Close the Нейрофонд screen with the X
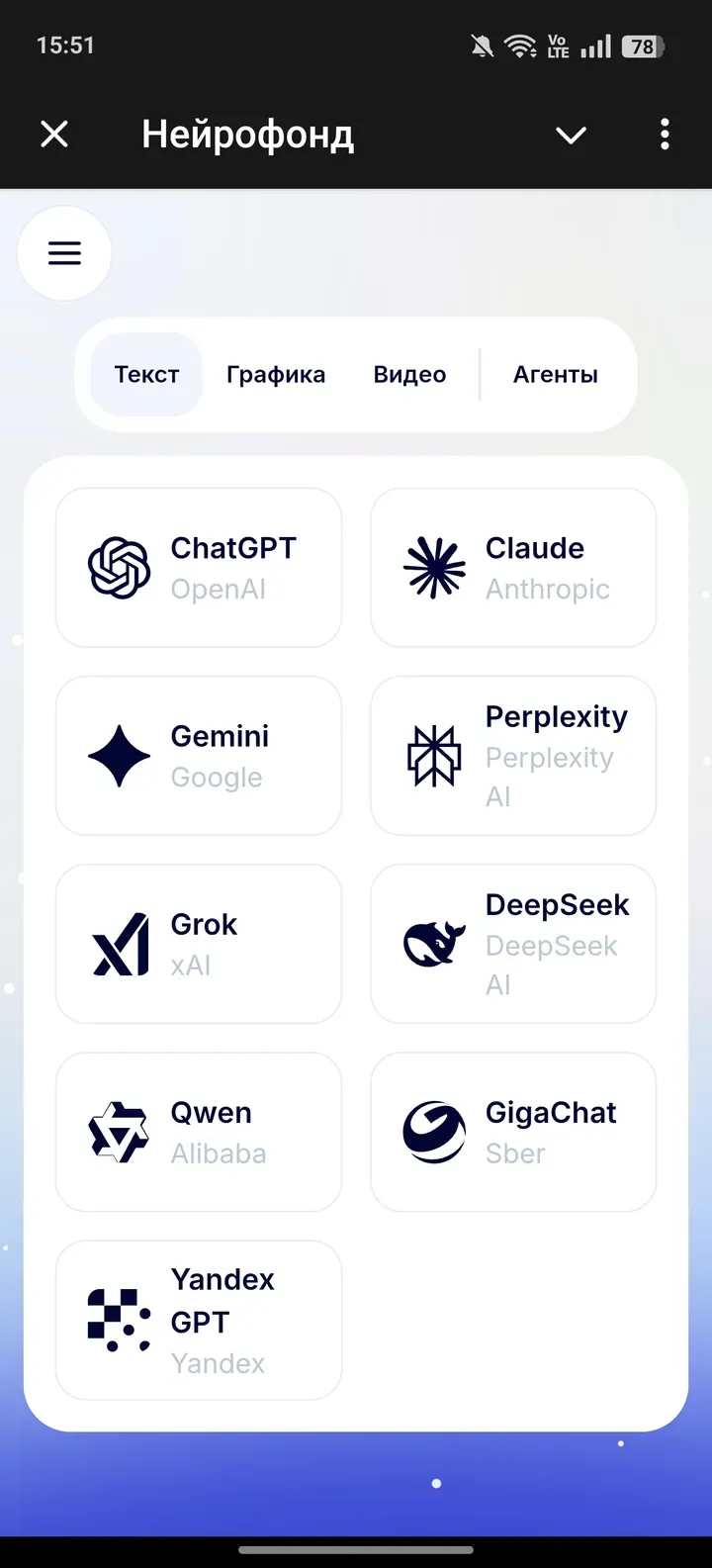This screenshot has width=712, height=1568. pyautogui.click(x=54, y=135)
